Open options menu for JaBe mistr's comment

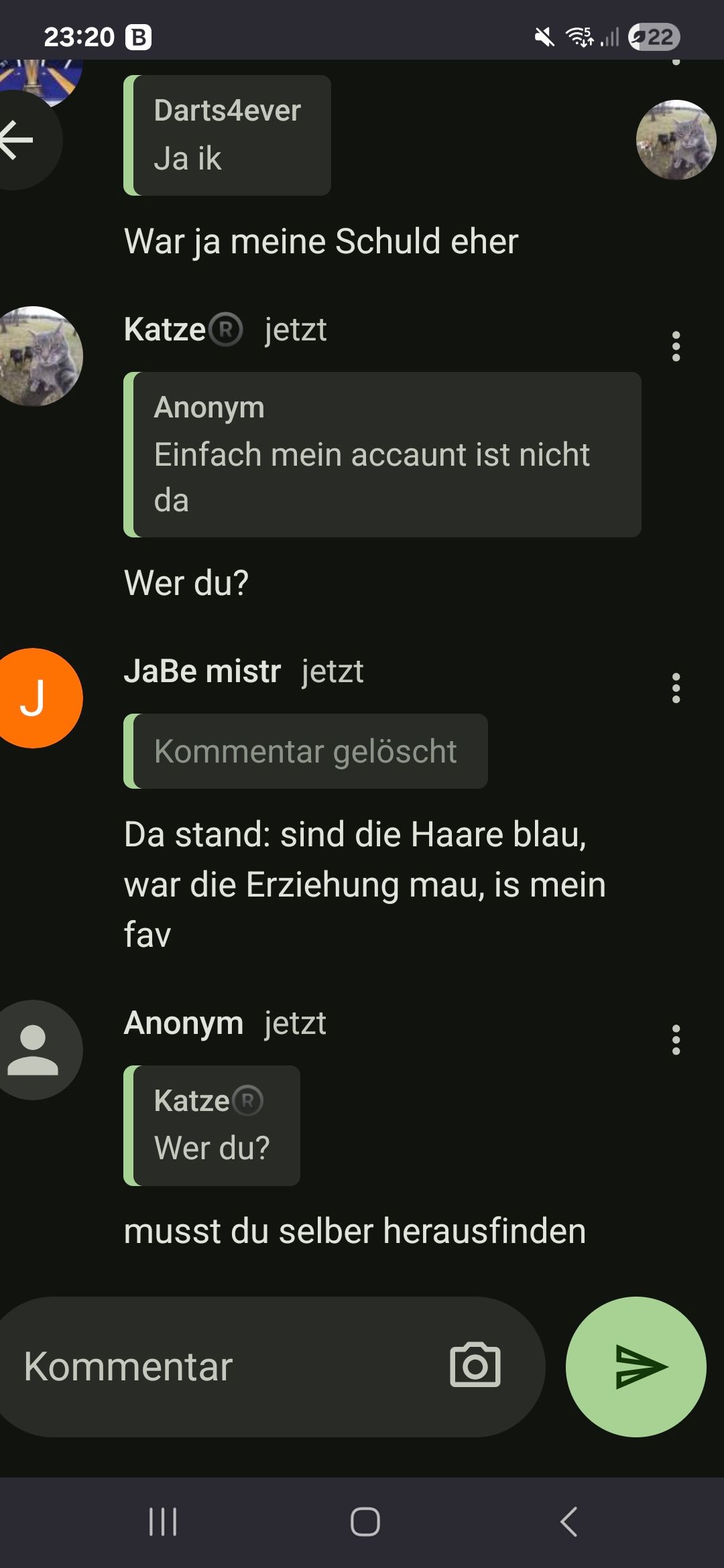point(676,688)
